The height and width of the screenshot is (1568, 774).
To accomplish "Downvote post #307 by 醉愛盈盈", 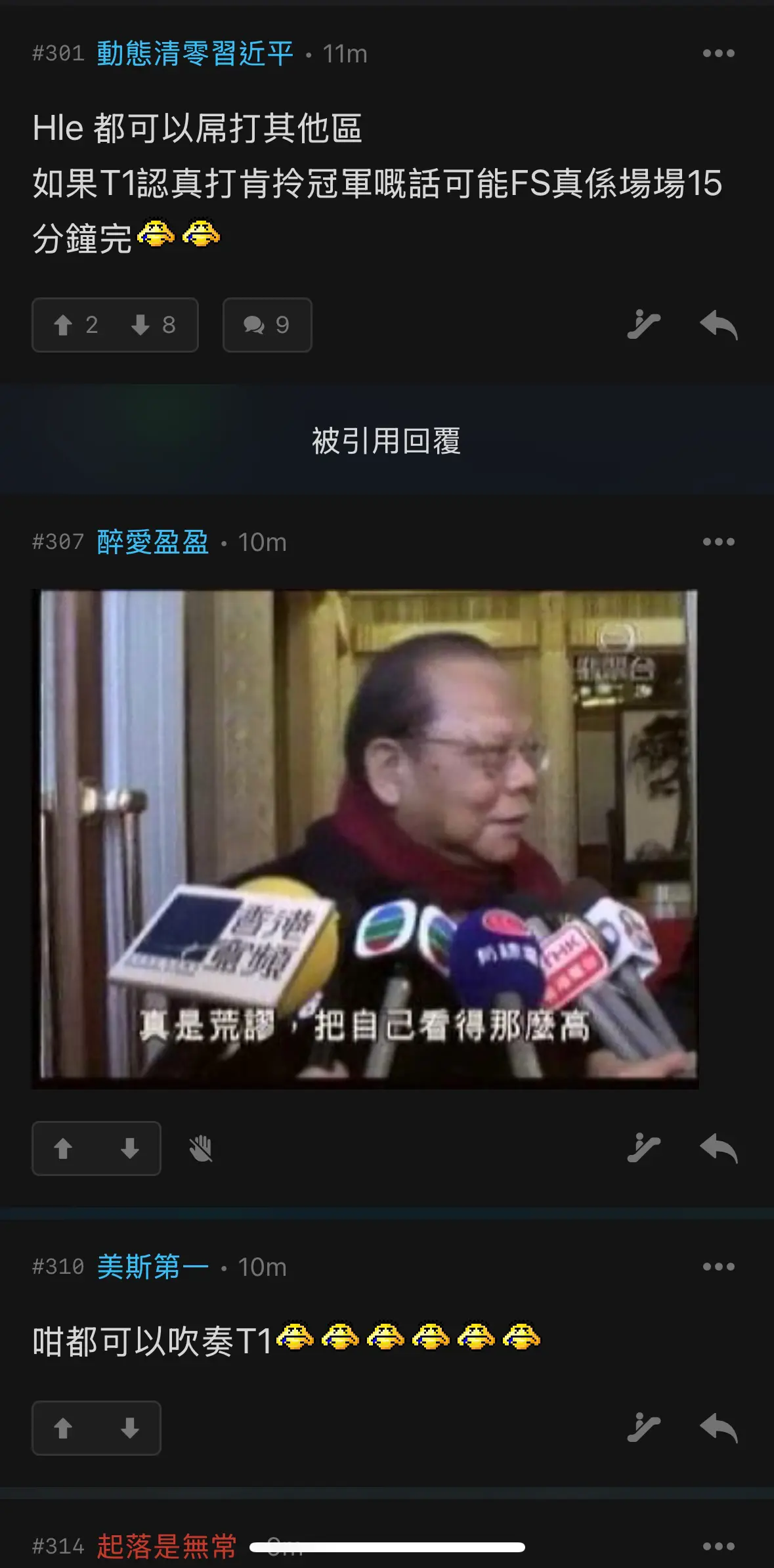I will 129,1148.
